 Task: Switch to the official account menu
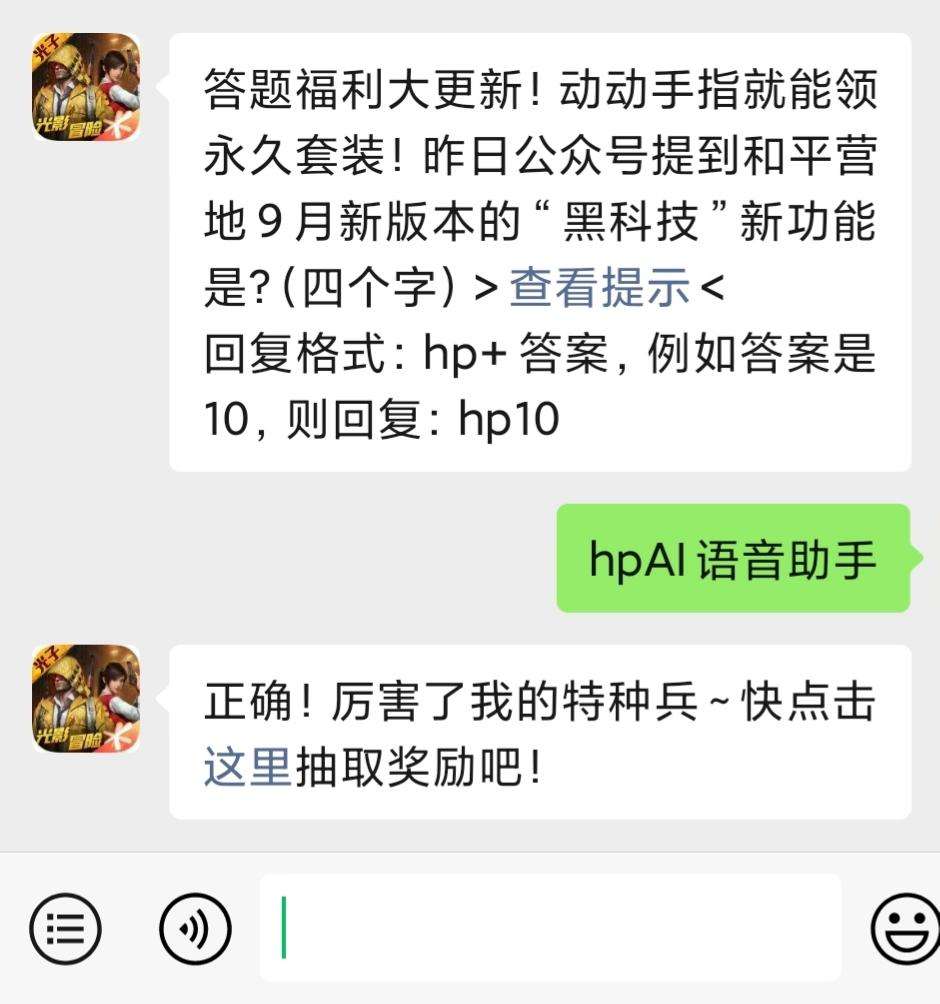65,929
